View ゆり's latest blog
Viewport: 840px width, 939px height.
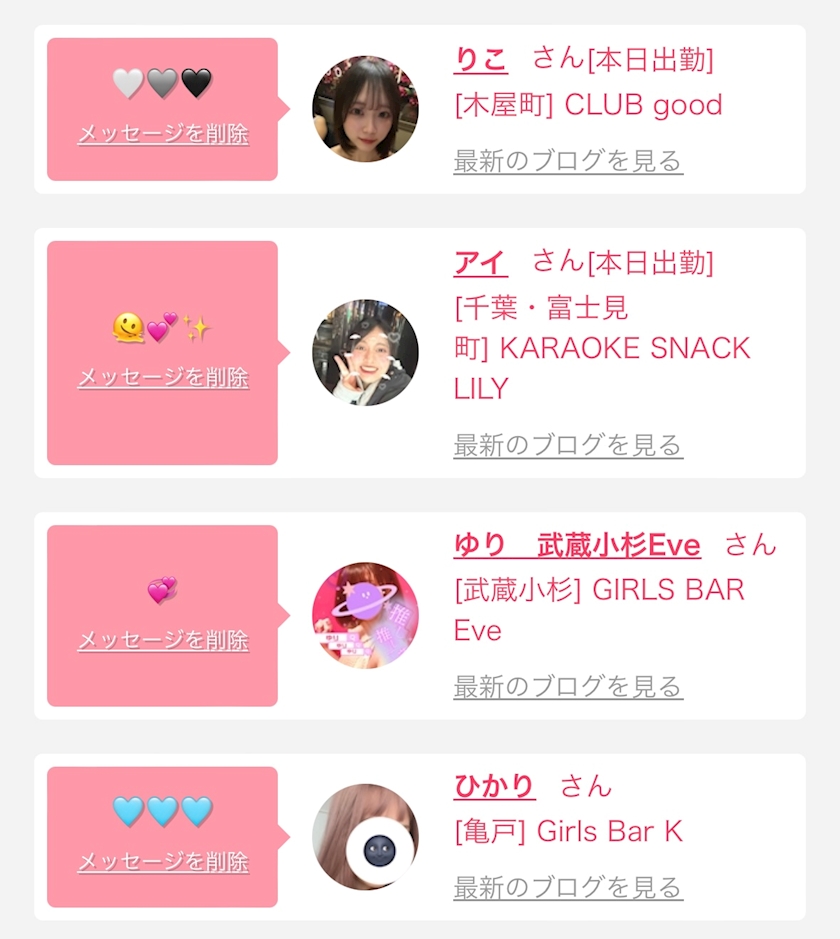point(568,686)
